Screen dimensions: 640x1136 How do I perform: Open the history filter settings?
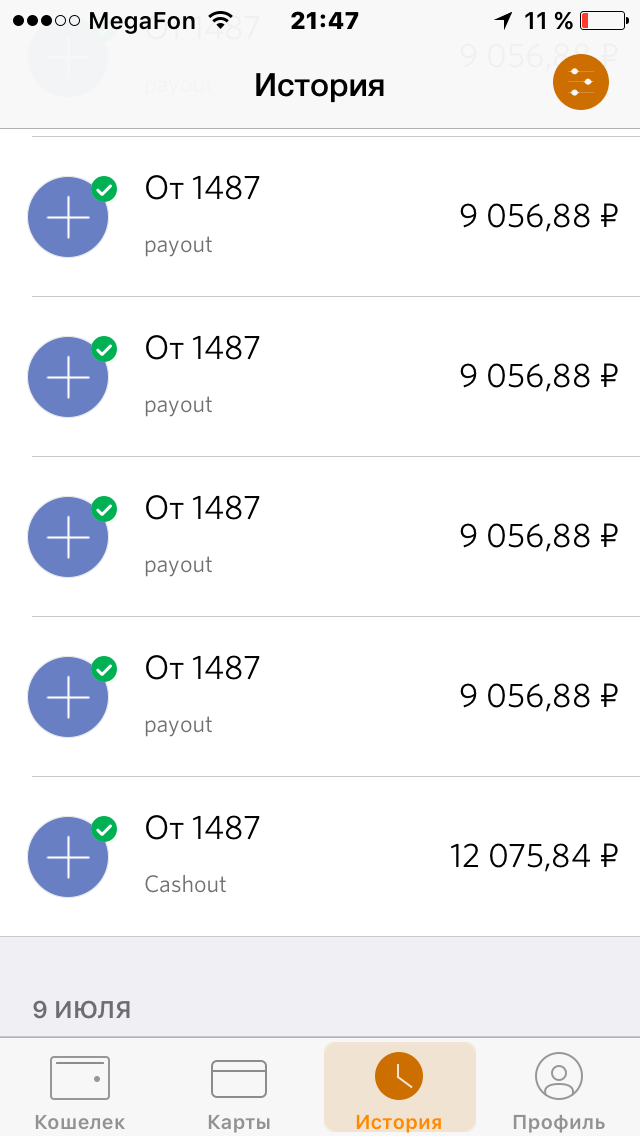(581, 83)
